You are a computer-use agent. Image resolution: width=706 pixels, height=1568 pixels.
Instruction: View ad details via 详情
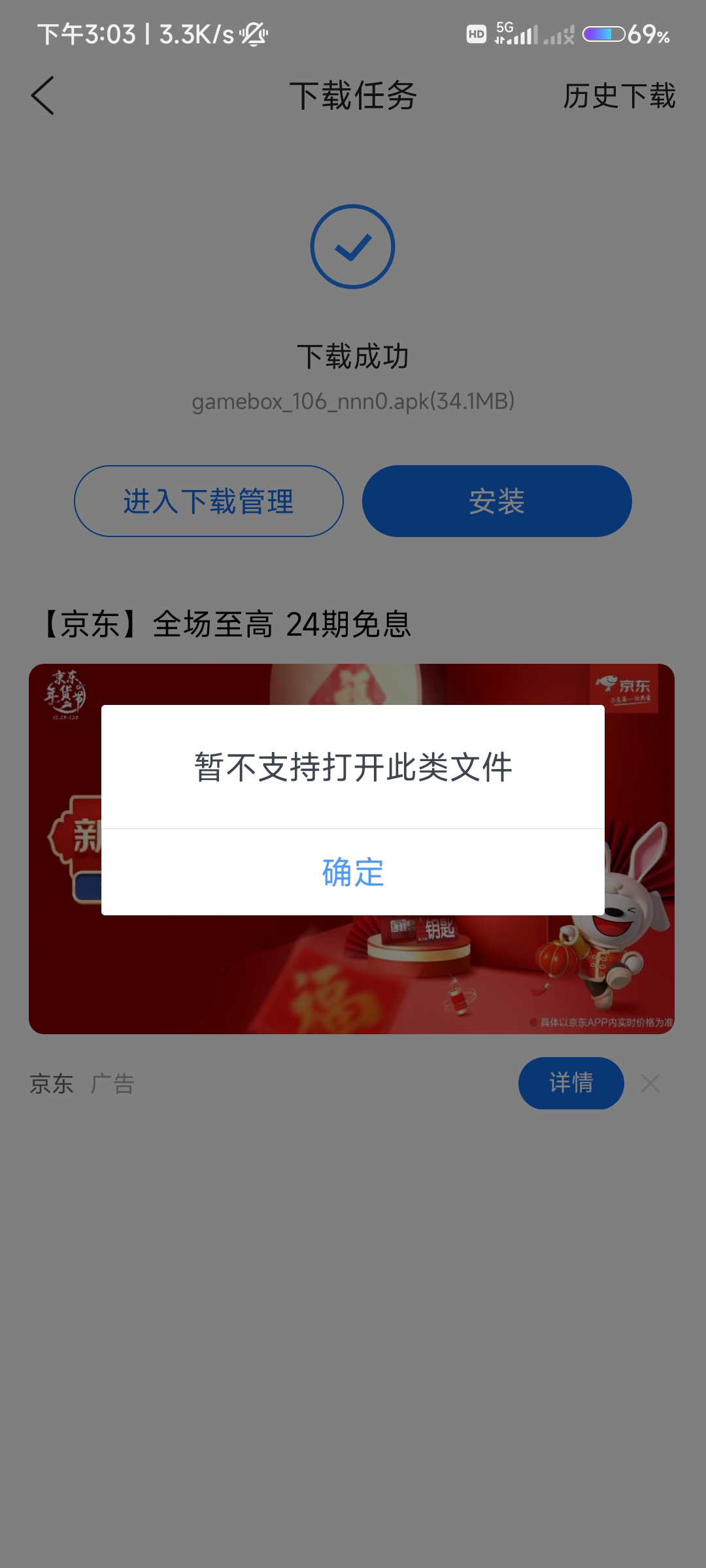click(x=571, y=1083)
